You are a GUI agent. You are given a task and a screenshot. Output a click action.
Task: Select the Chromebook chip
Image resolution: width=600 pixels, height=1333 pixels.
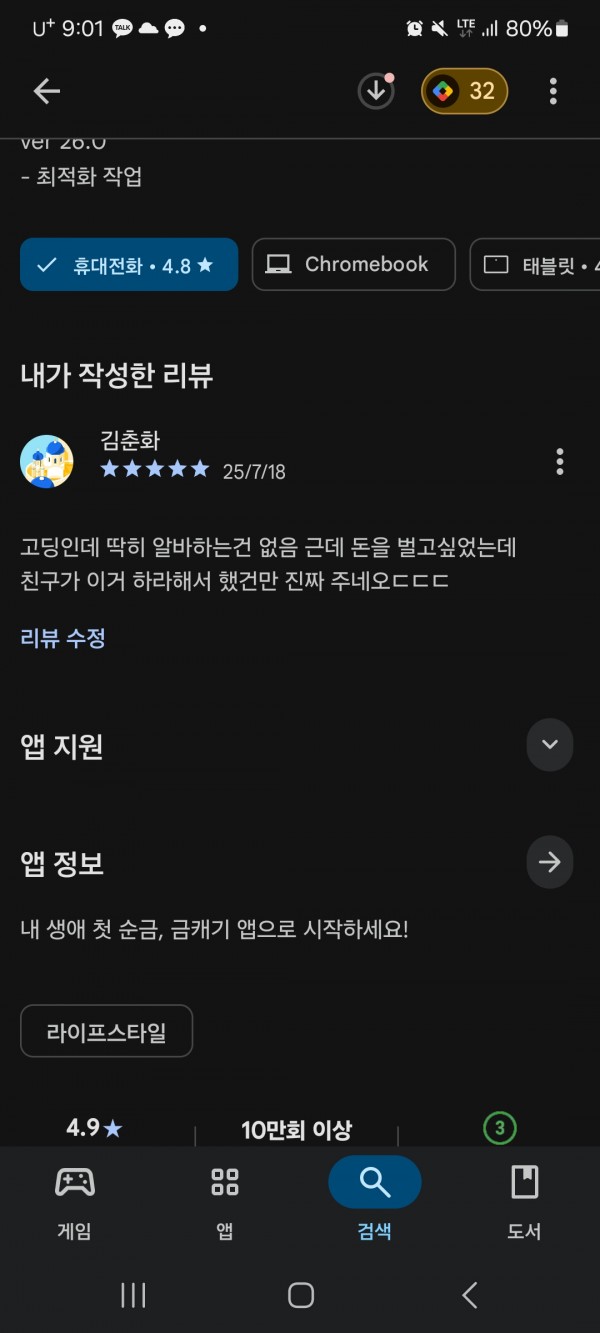[x=354, y=265]
